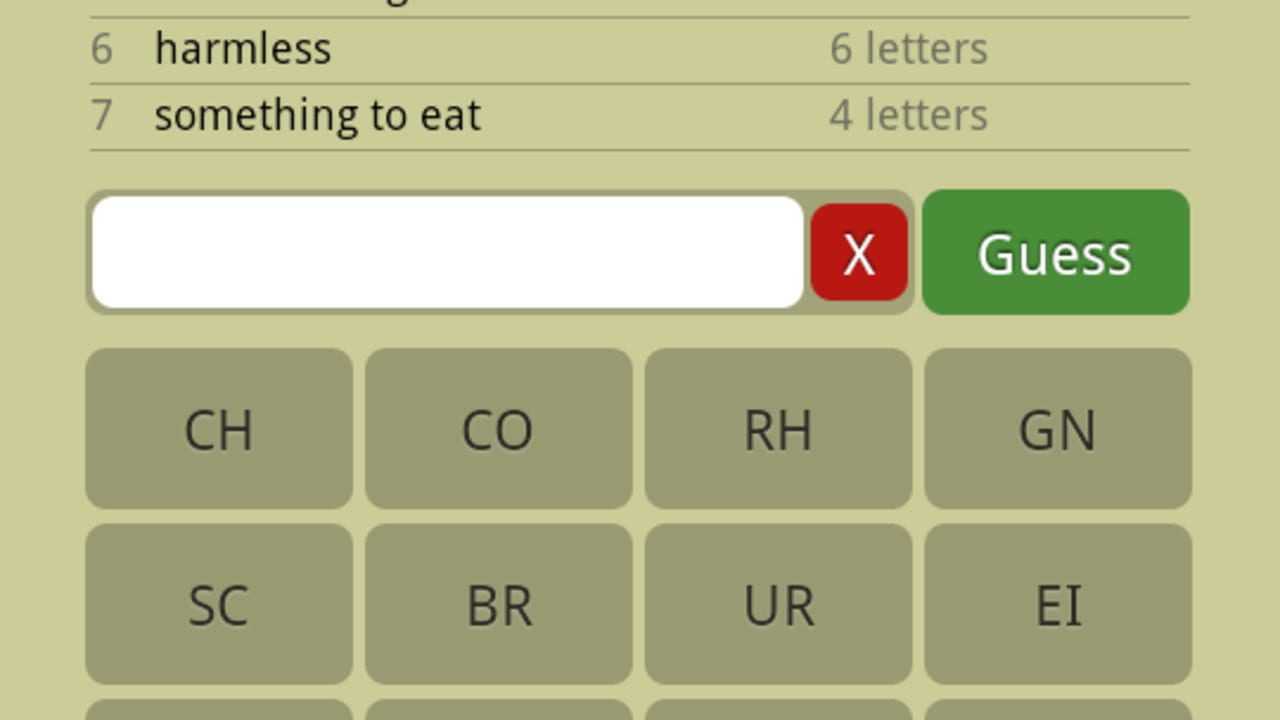The width and height of the screenshot is (1280, 720).
Task: Clear the entry with the red X
Action: 859,252
